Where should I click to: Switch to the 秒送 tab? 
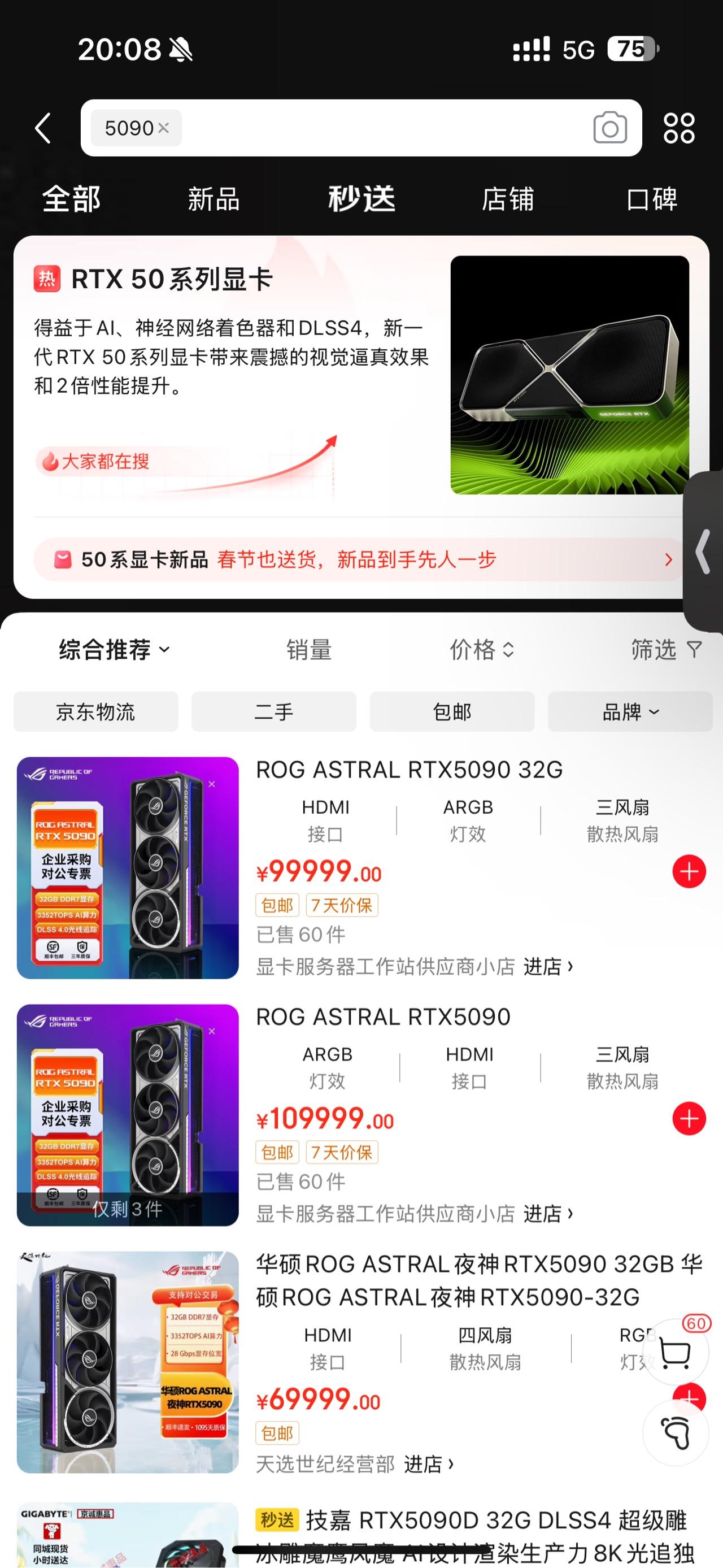tap(361, 199)
